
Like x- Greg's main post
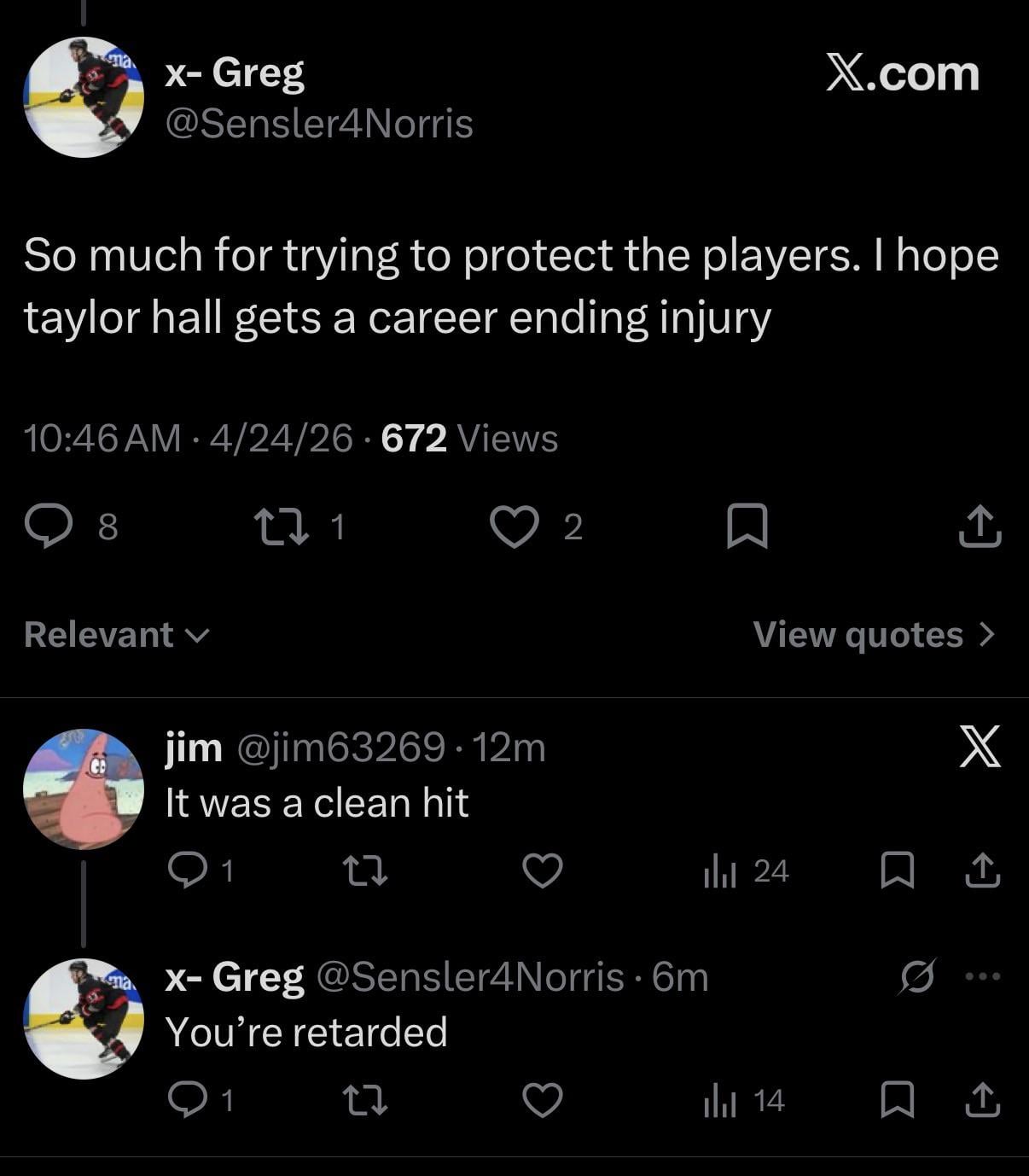click(514, 526)
